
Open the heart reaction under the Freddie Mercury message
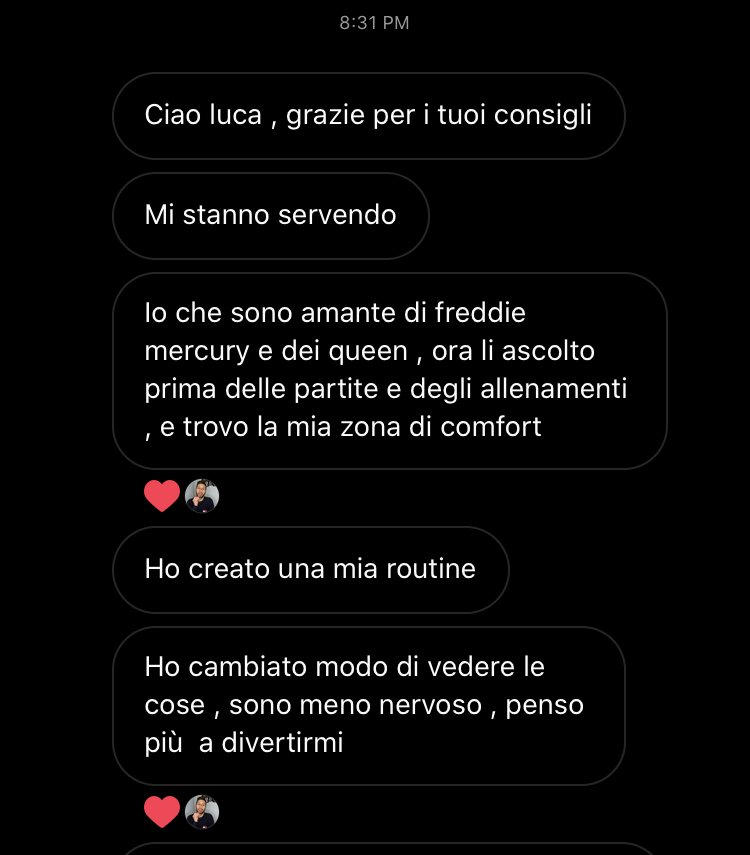coord(162,496)
